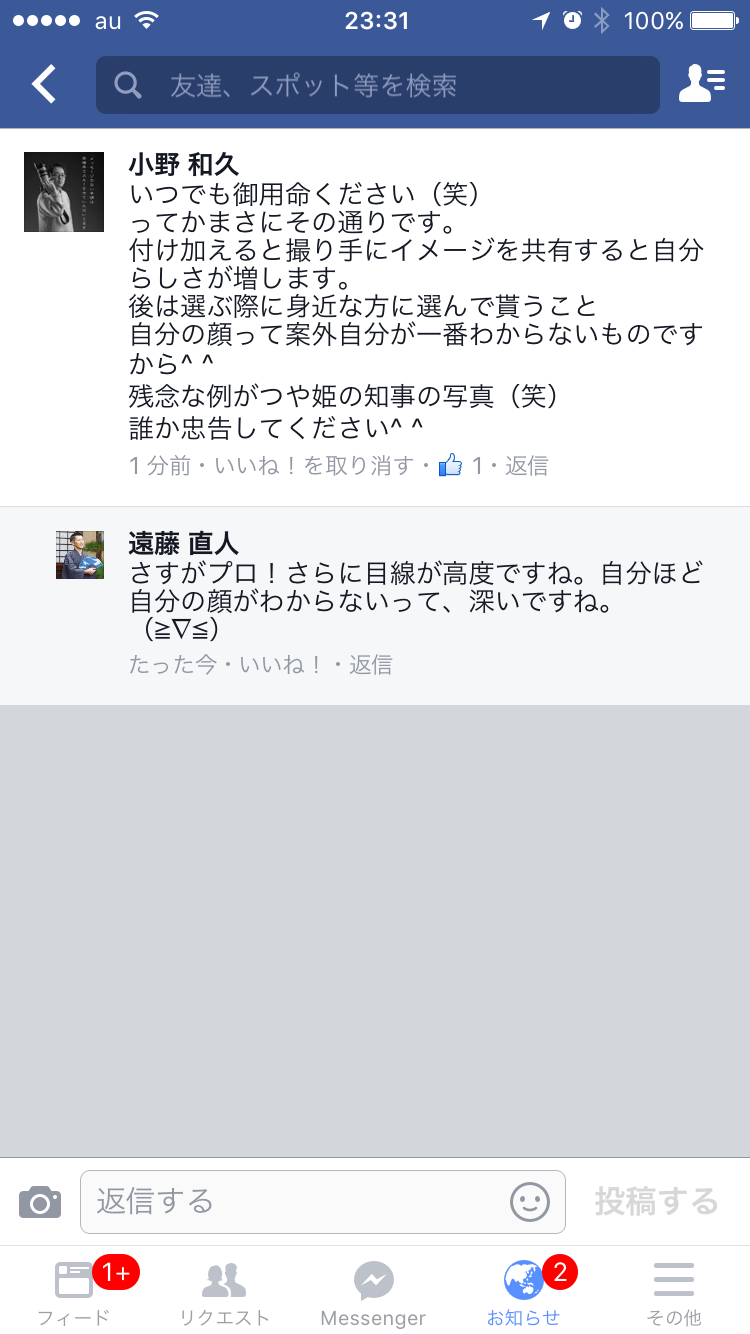The image size is (750, 1334).
Task: Open 小野 和久's profile name link
Action: 185,165
